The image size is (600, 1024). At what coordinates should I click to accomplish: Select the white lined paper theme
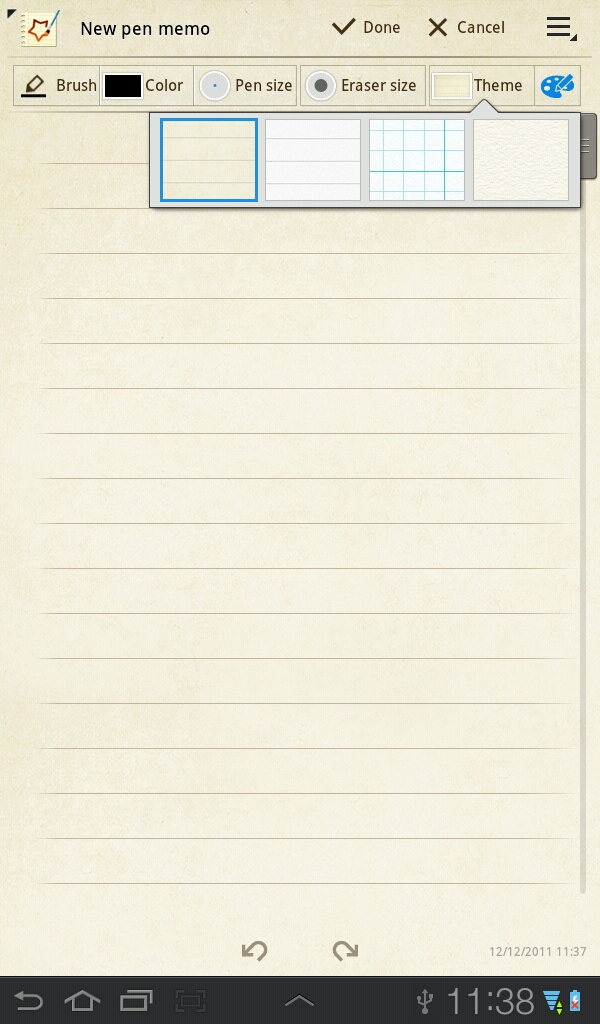coord(313,160)
